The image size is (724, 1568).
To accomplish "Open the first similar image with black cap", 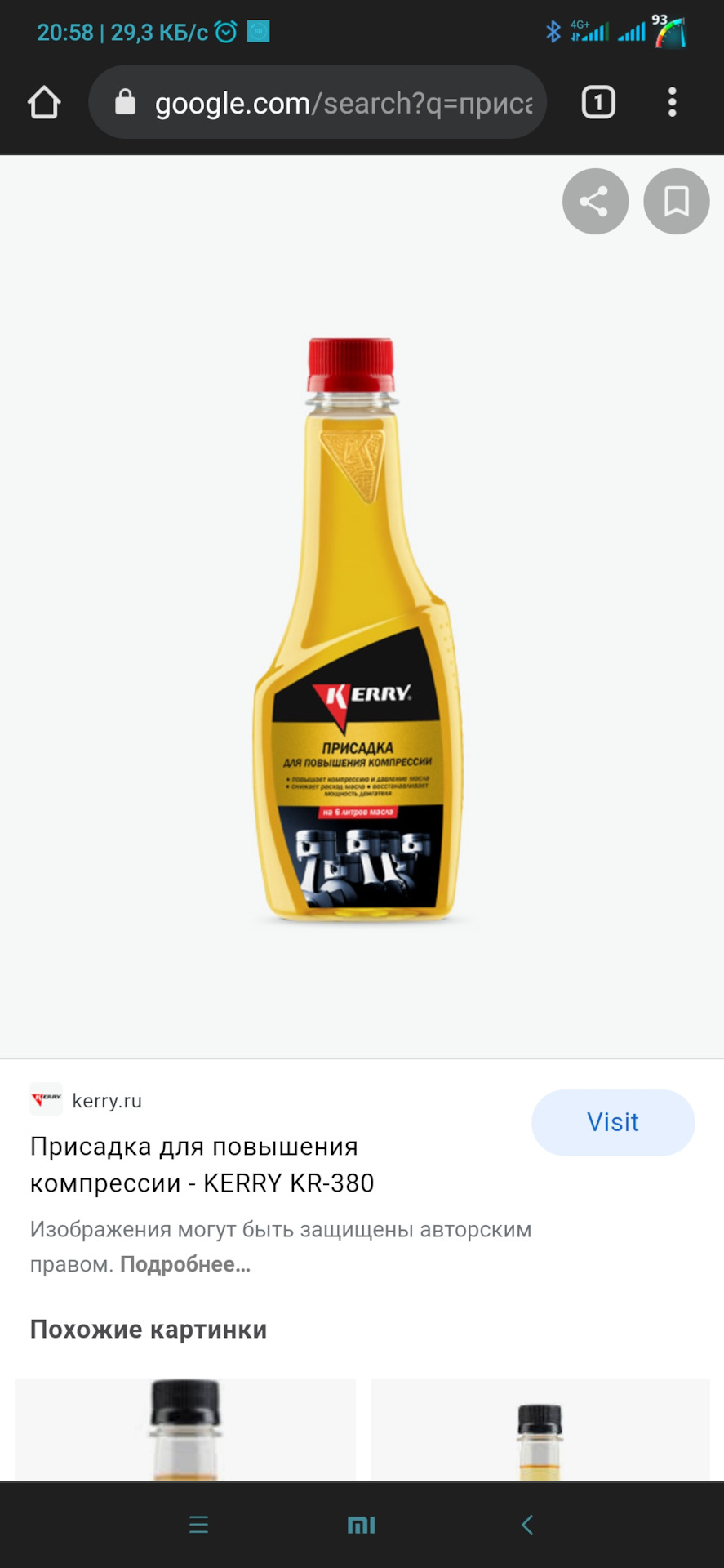I will point(185,1429).
